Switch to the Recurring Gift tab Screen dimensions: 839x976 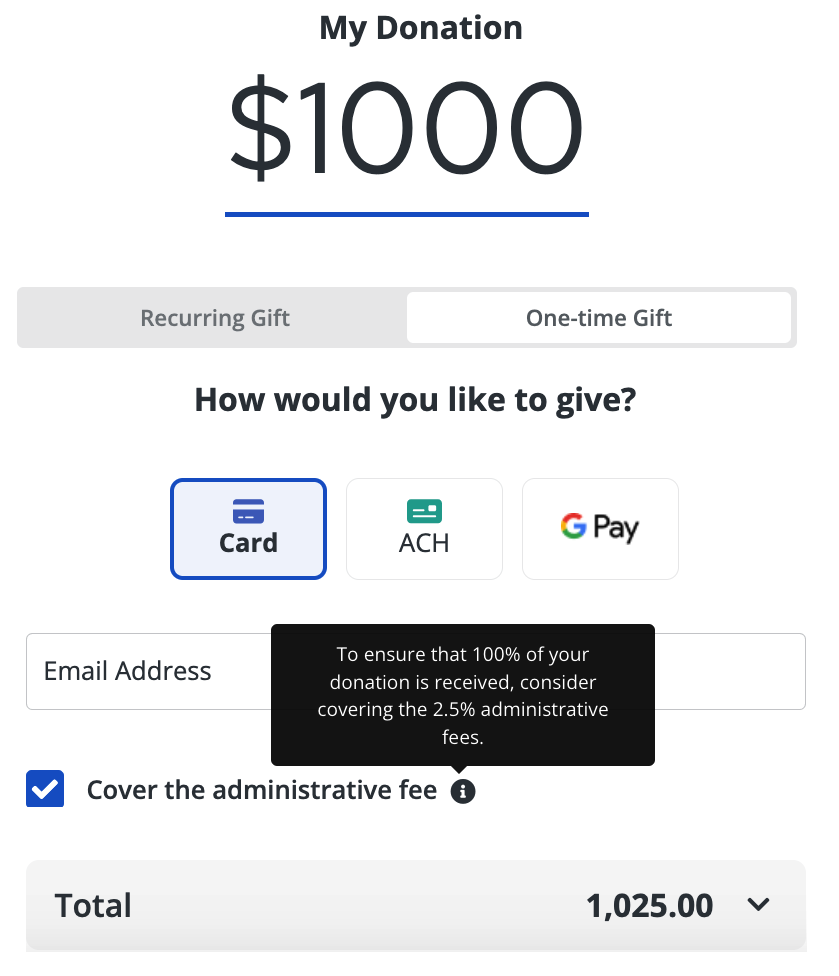coord(214,317)
